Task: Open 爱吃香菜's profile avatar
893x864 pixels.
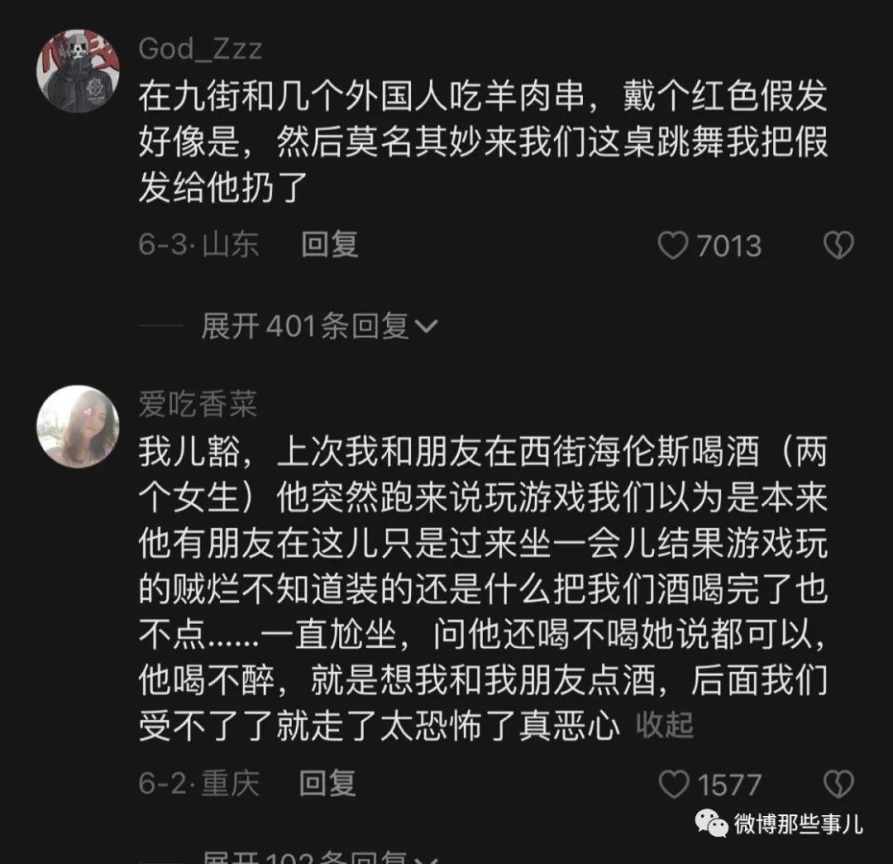Action: point(78,426)
